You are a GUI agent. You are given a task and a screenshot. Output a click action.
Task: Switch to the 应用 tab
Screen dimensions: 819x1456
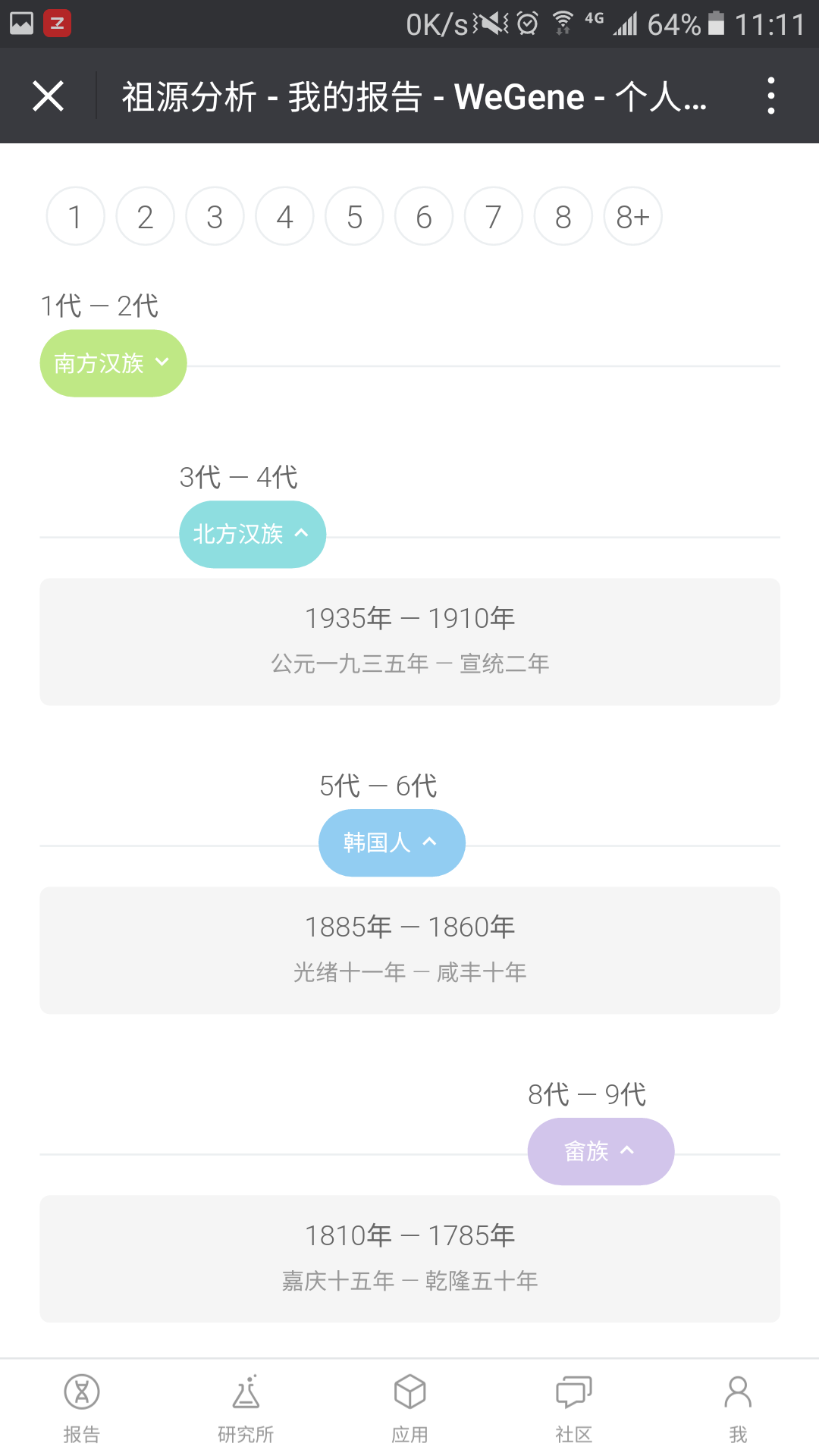[409, 1408]
